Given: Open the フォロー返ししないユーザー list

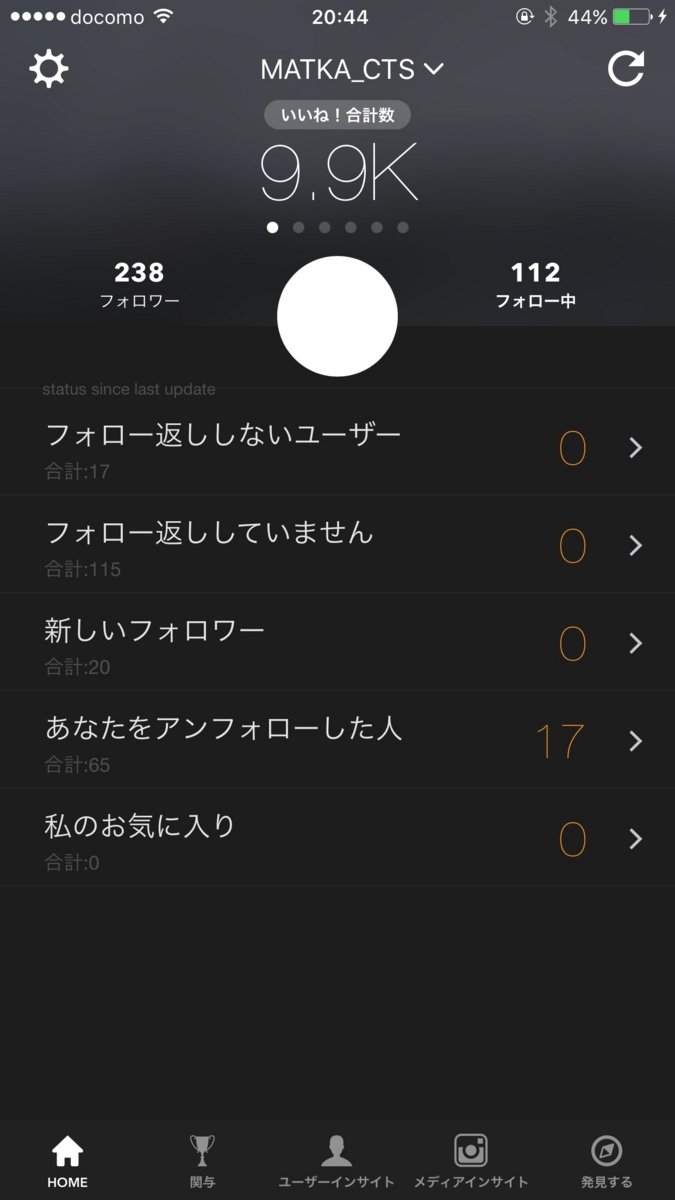Looking at the screenshot, I should pyautogui.click(x=337, y=447).
